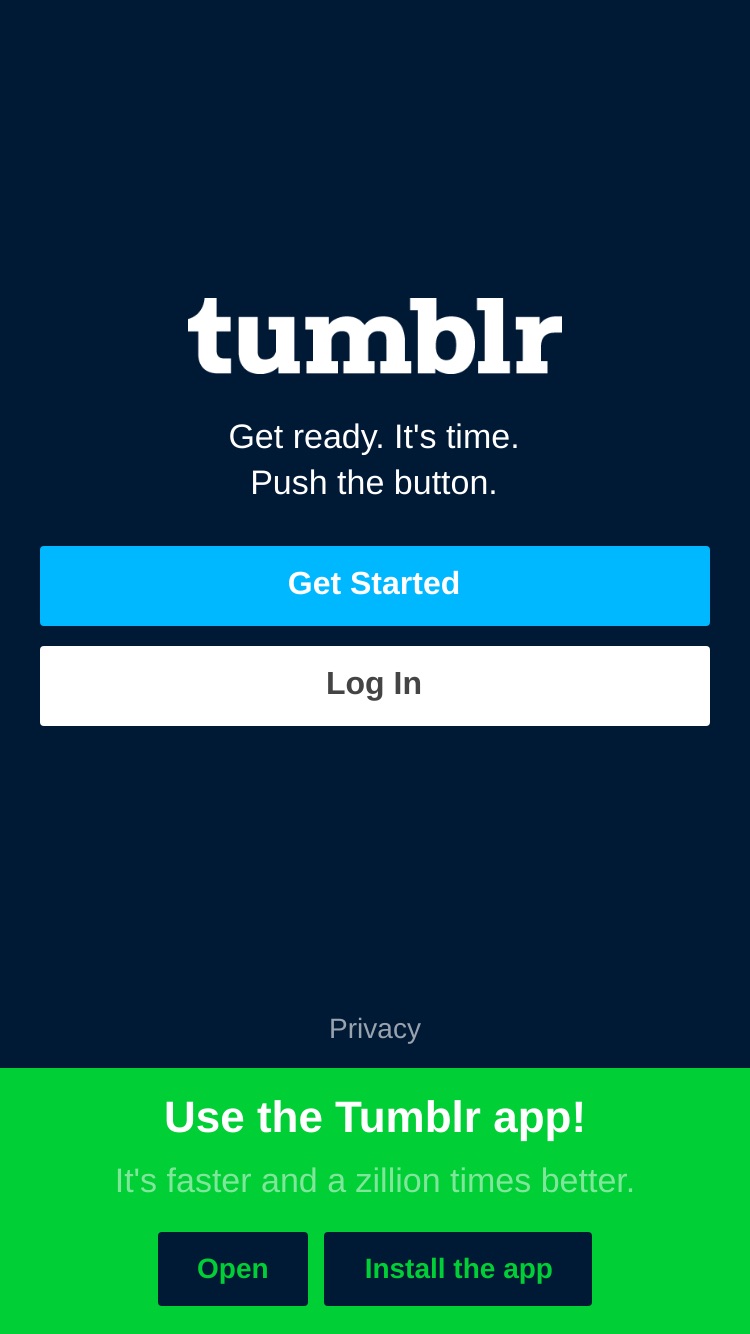Viewport: 750px width, 1334px height.
Task: Tap the Get Started button
Action: point(375,586)
